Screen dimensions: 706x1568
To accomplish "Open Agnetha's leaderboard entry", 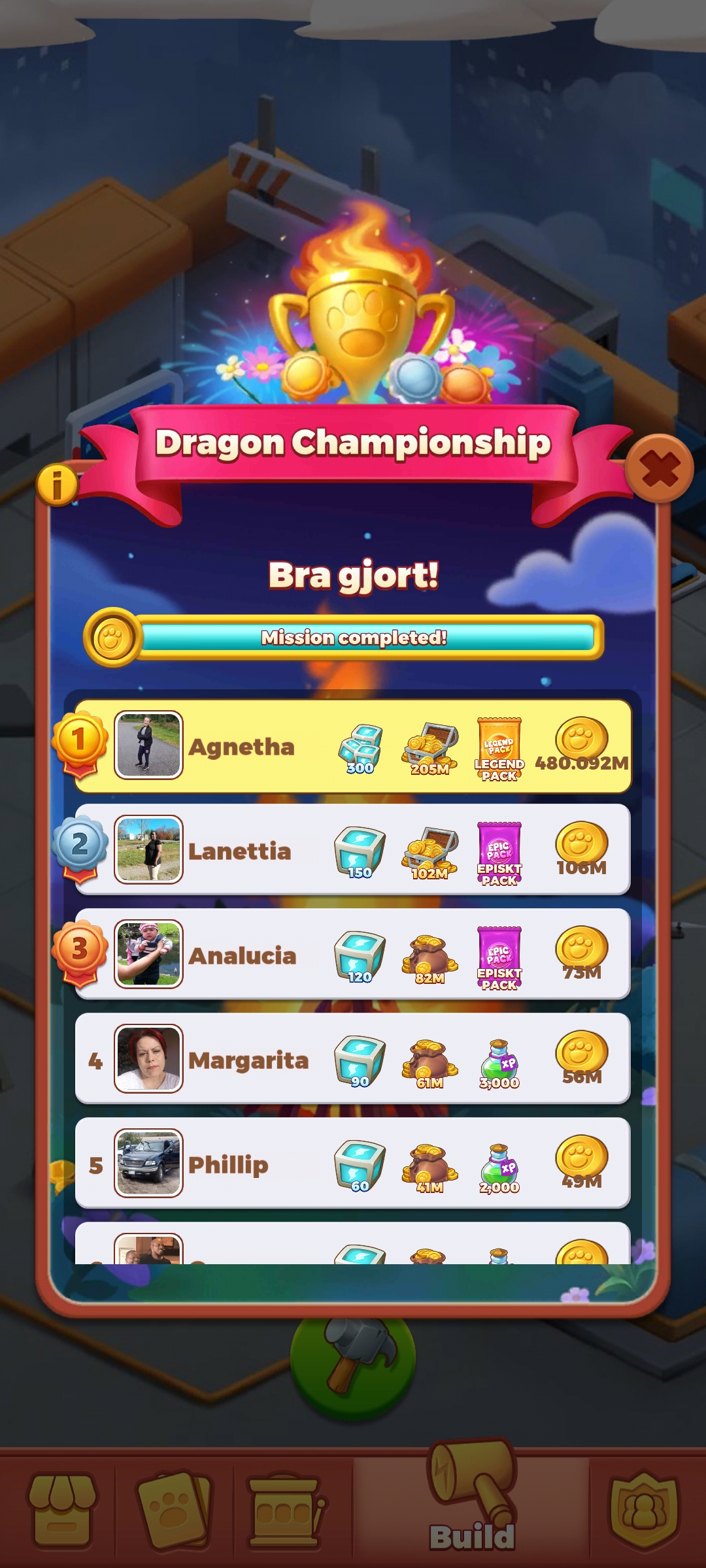I will tap(353, 746).
